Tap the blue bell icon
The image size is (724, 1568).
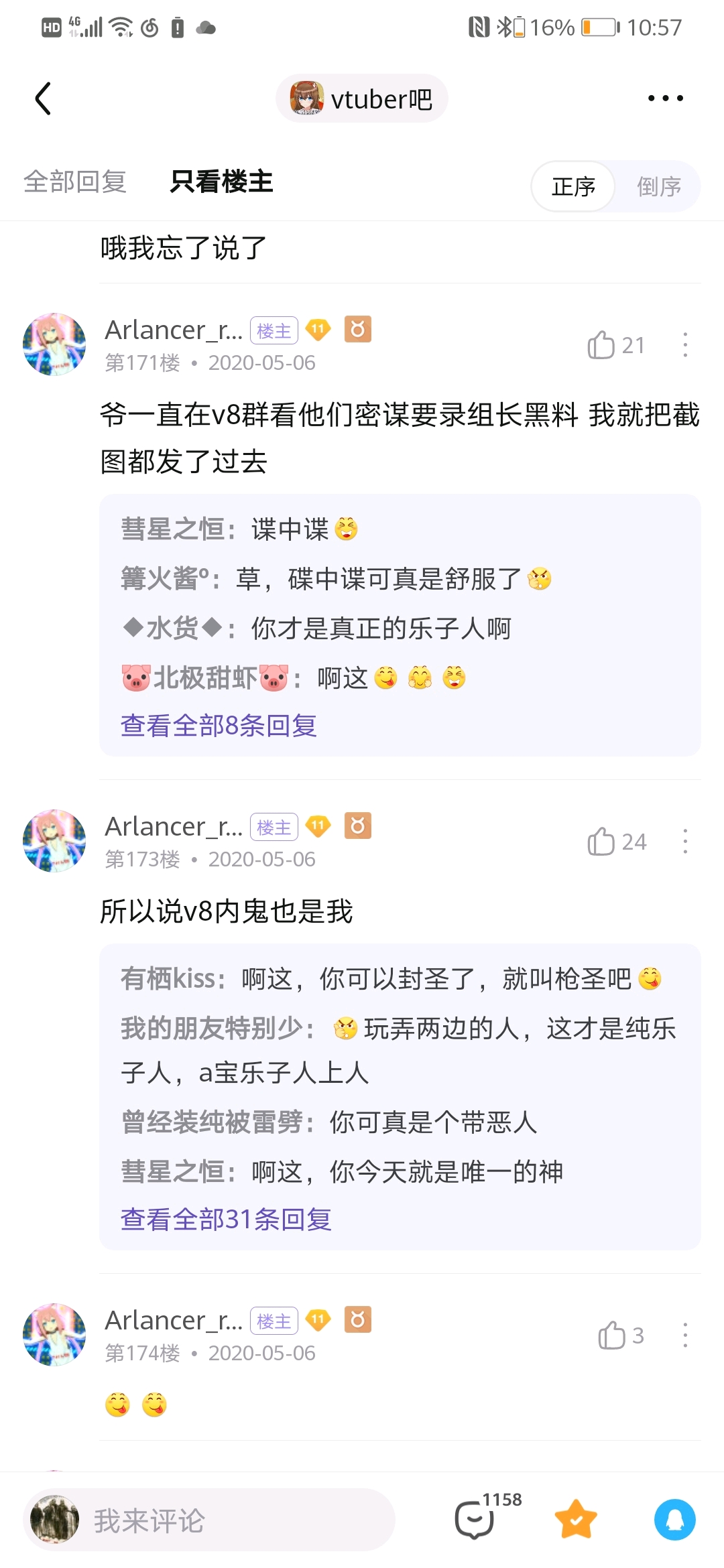click(x=674, y=1520)
